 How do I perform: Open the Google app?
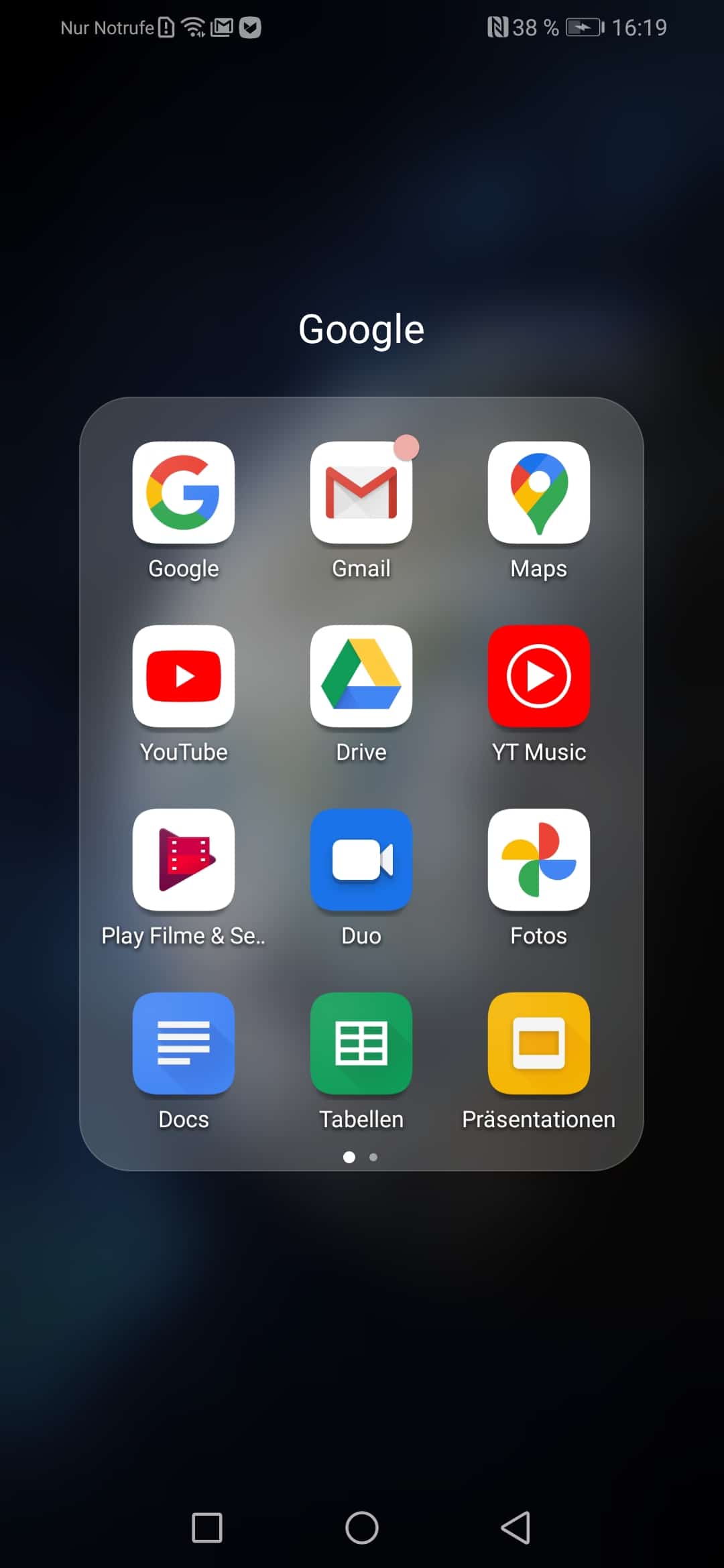(x=184, y=493)
